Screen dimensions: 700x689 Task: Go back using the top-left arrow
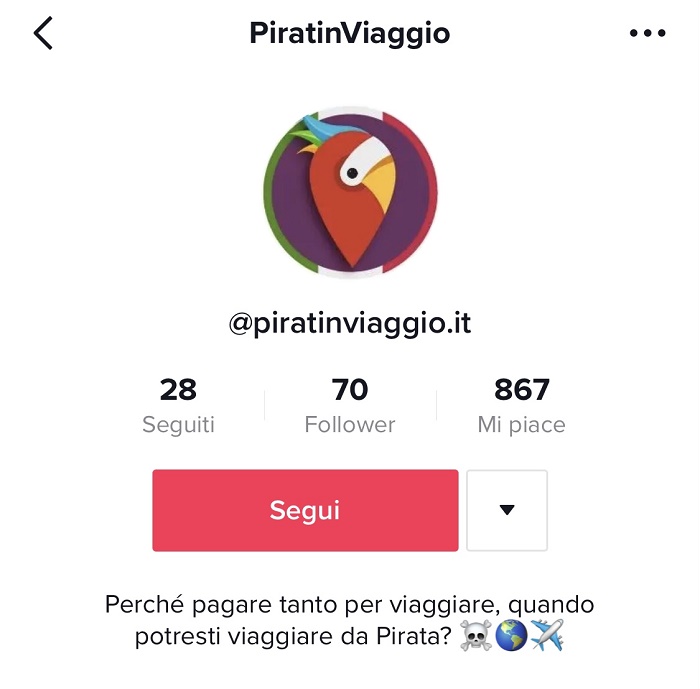click(x=43, y=33)
